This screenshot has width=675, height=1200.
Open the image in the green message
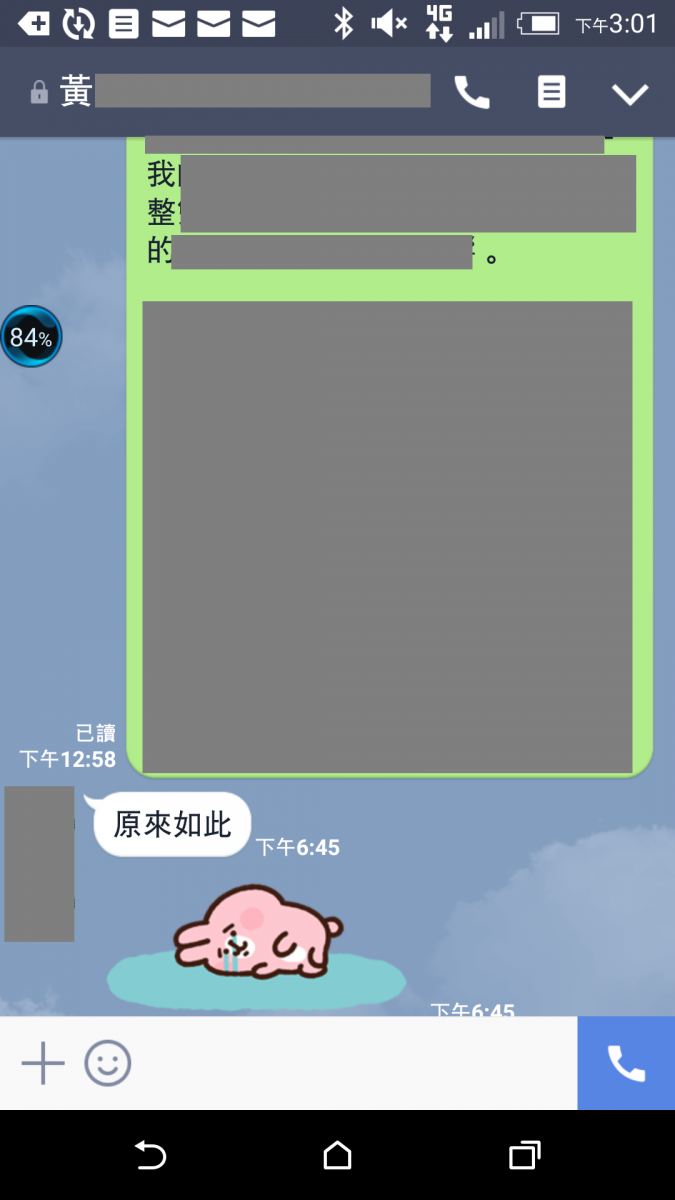387,537
